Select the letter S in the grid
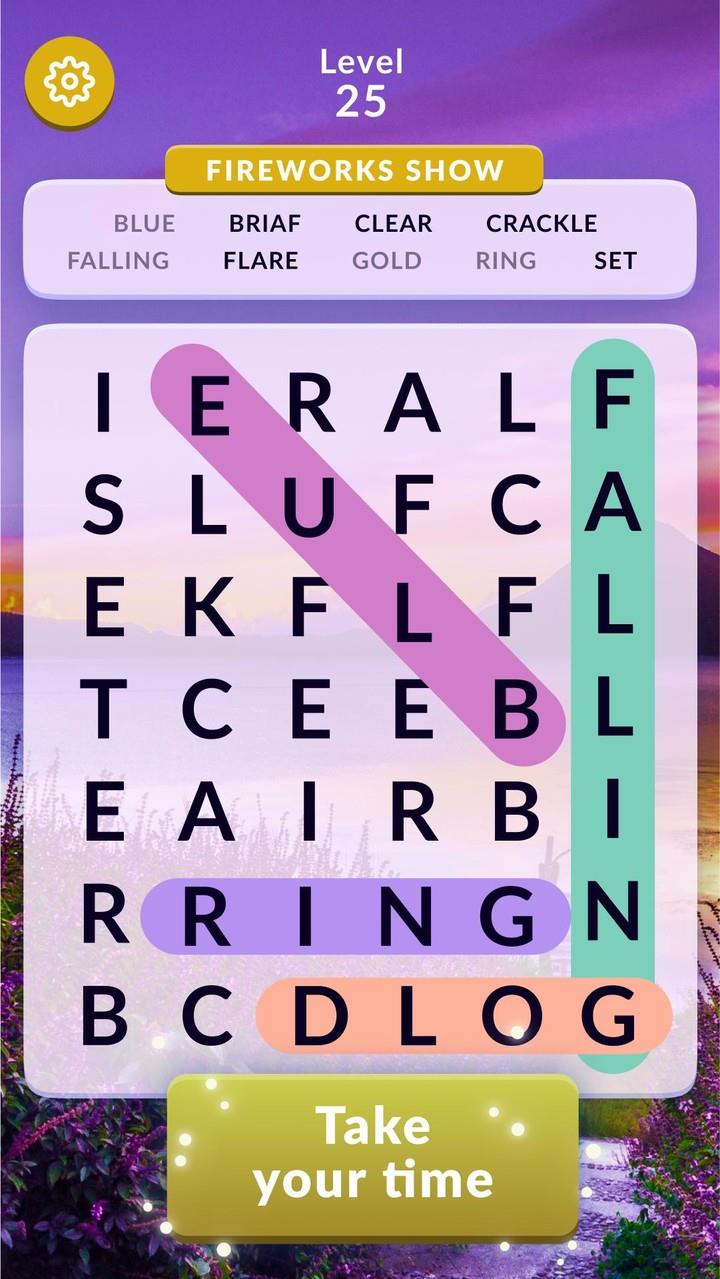 point(103,507)
